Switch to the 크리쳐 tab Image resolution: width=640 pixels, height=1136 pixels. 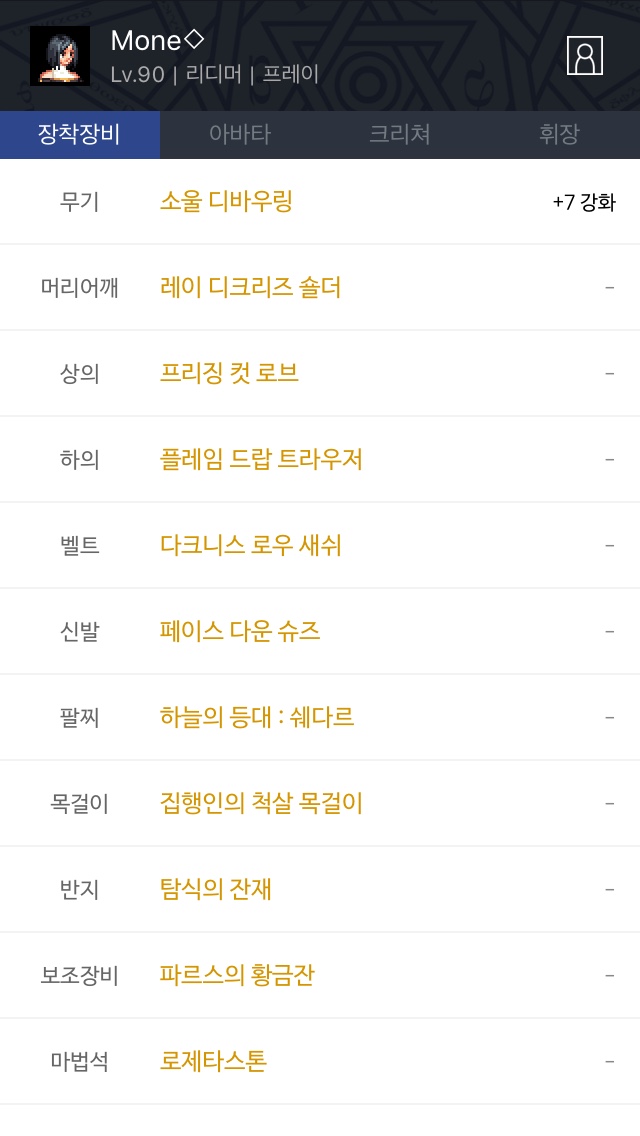[x=400, y=134]
